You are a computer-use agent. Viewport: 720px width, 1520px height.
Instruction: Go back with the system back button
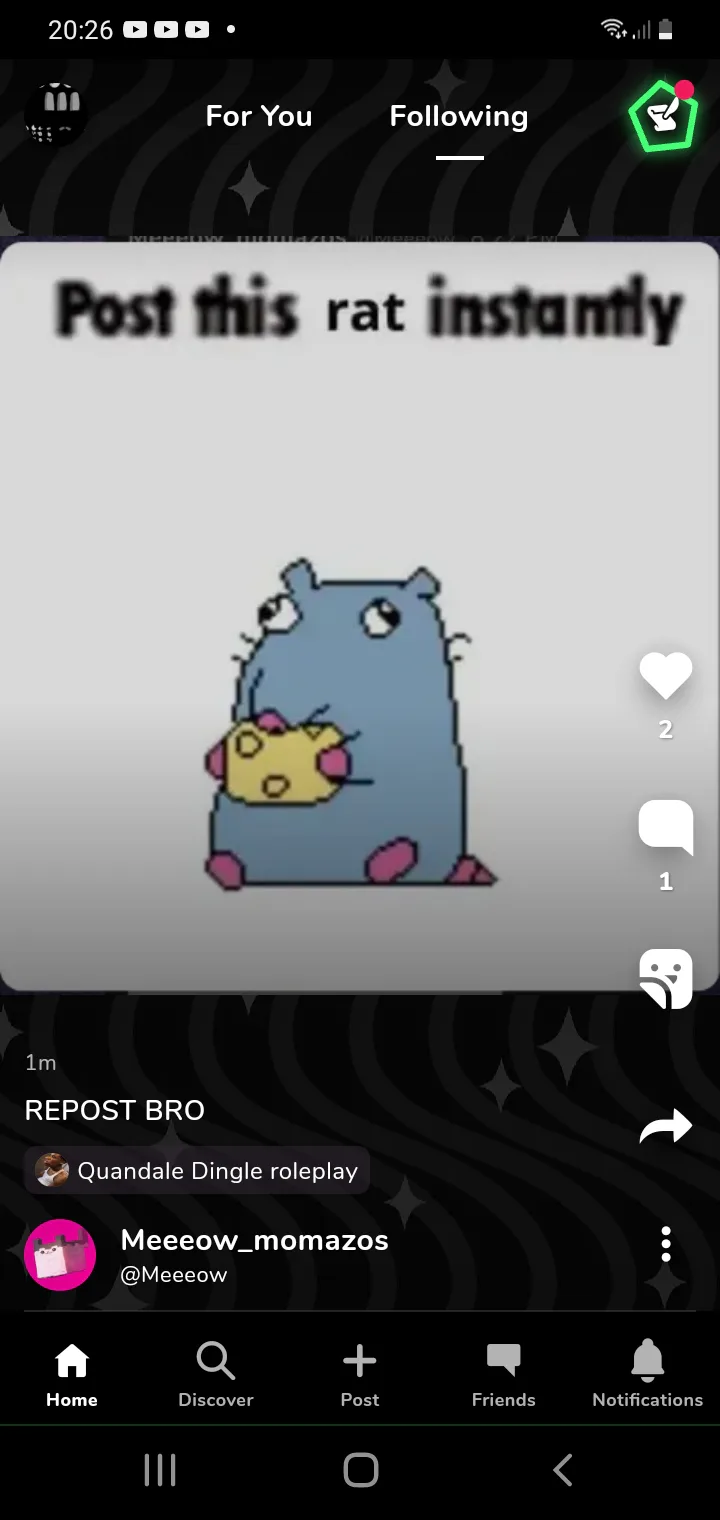tap(562, 1469)
